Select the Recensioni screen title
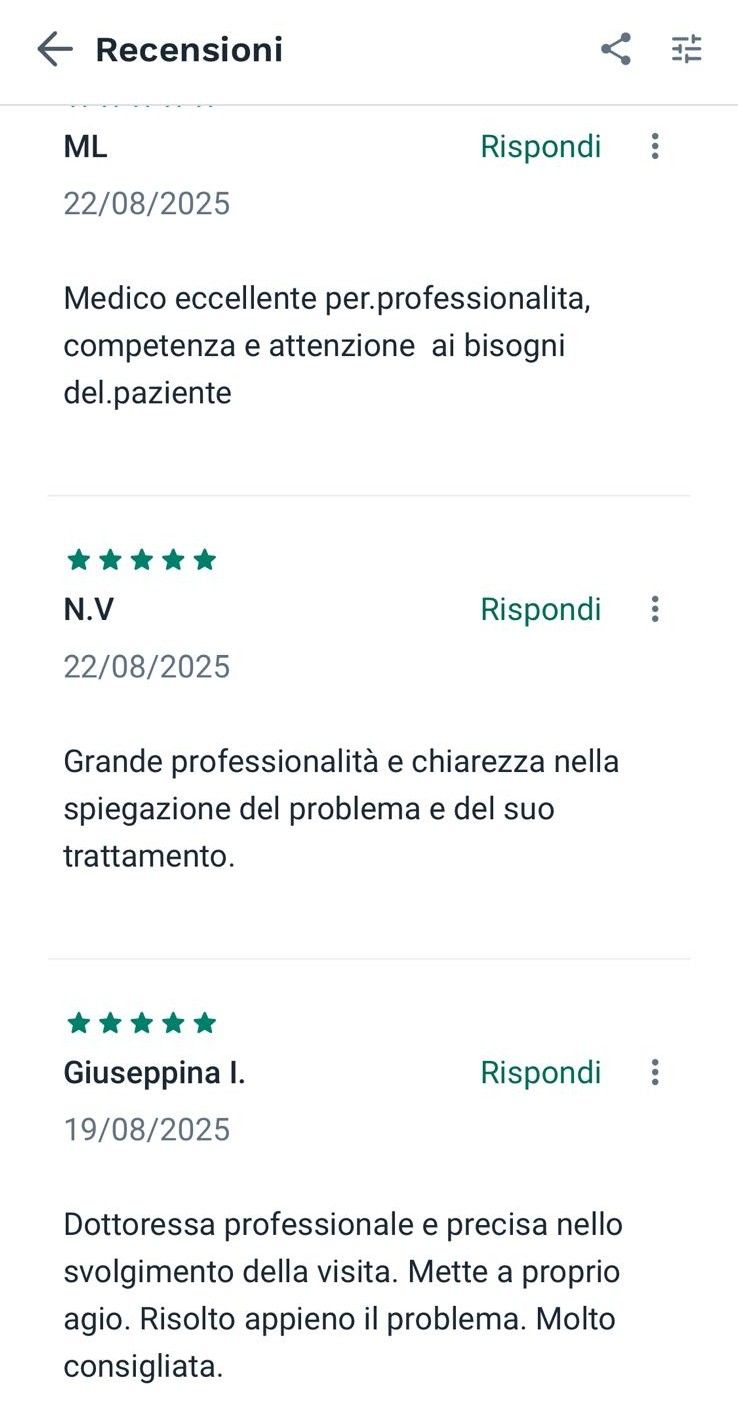 [x=188, y=49]
